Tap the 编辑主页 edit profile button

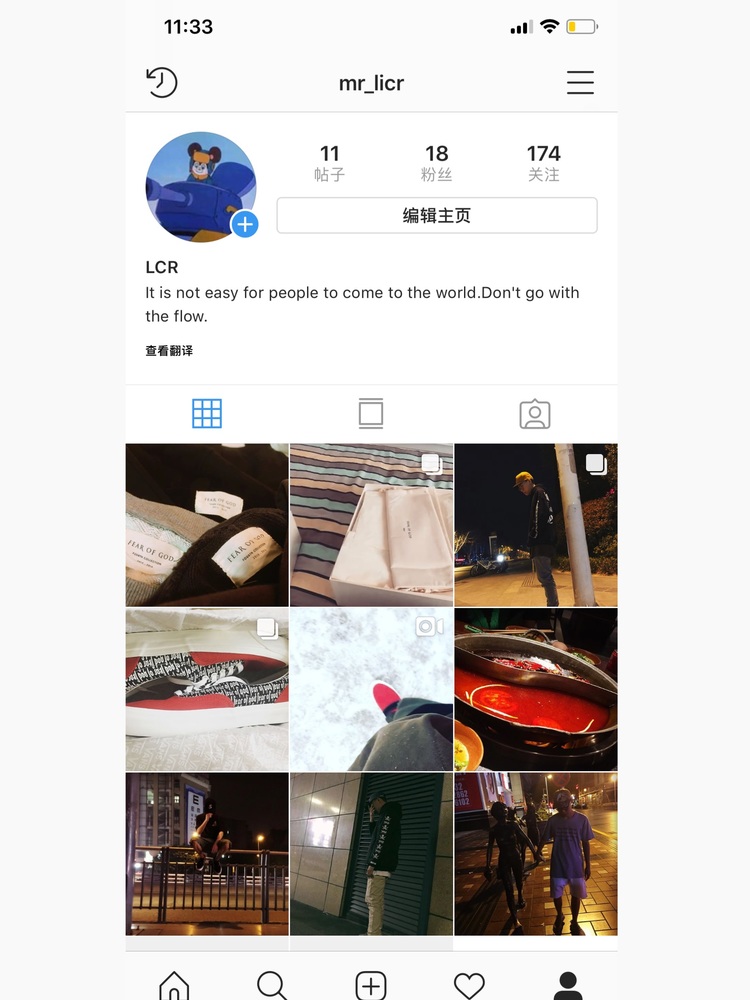pos(436,215)
